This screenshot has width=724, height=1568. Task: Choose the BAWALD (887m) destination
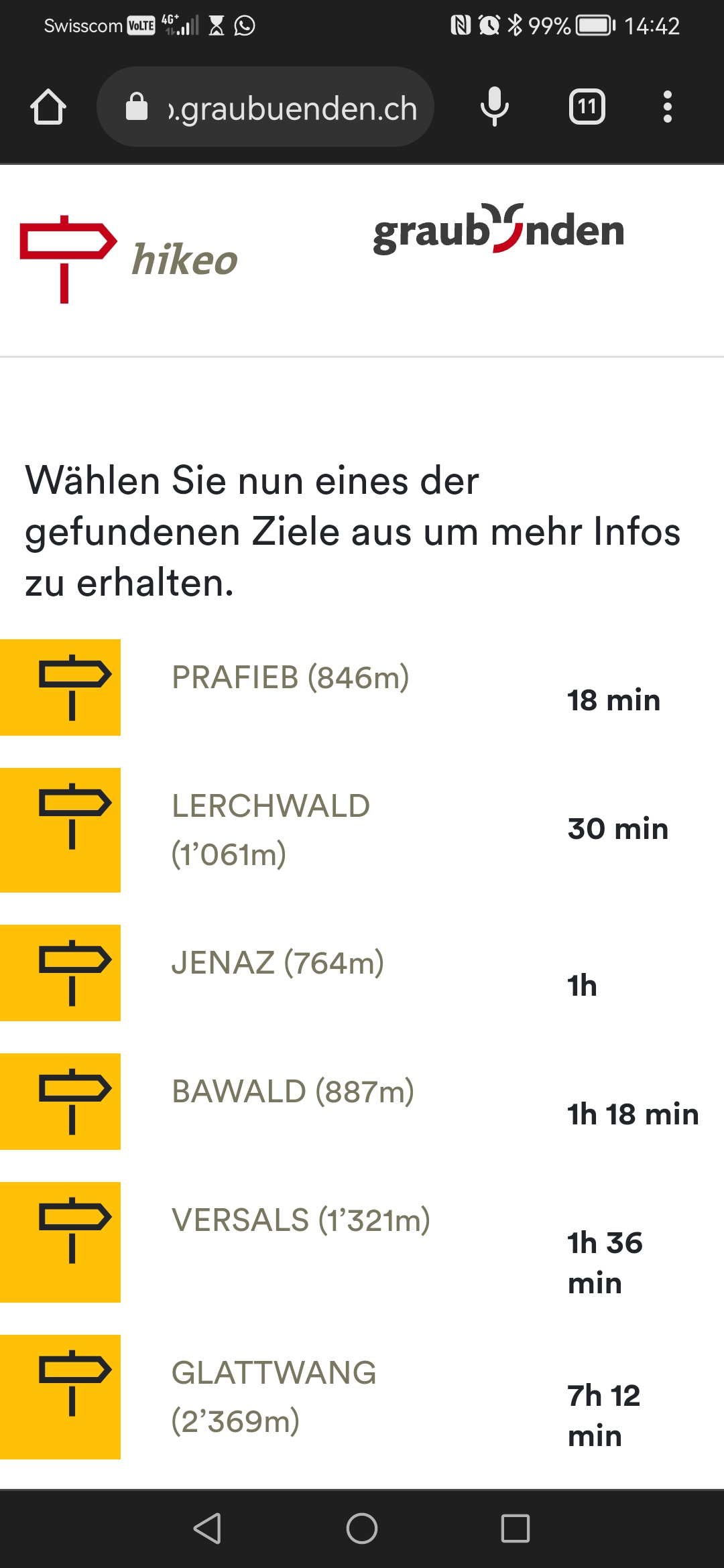point(292,1092)
